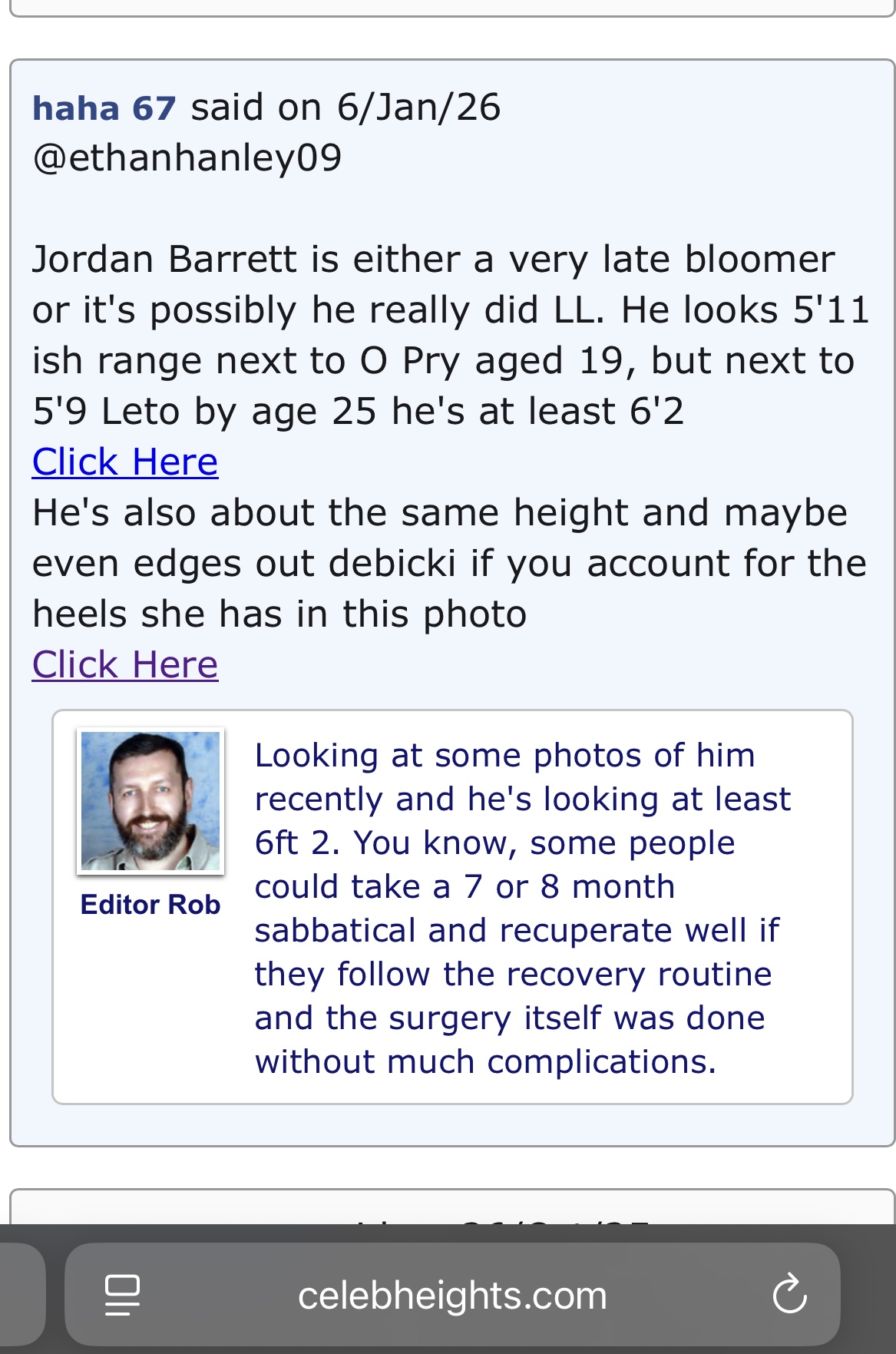This screenshot has width=896, height=1354.
Task: Open the Click Here link about Leto
Action: coord(125,462)
